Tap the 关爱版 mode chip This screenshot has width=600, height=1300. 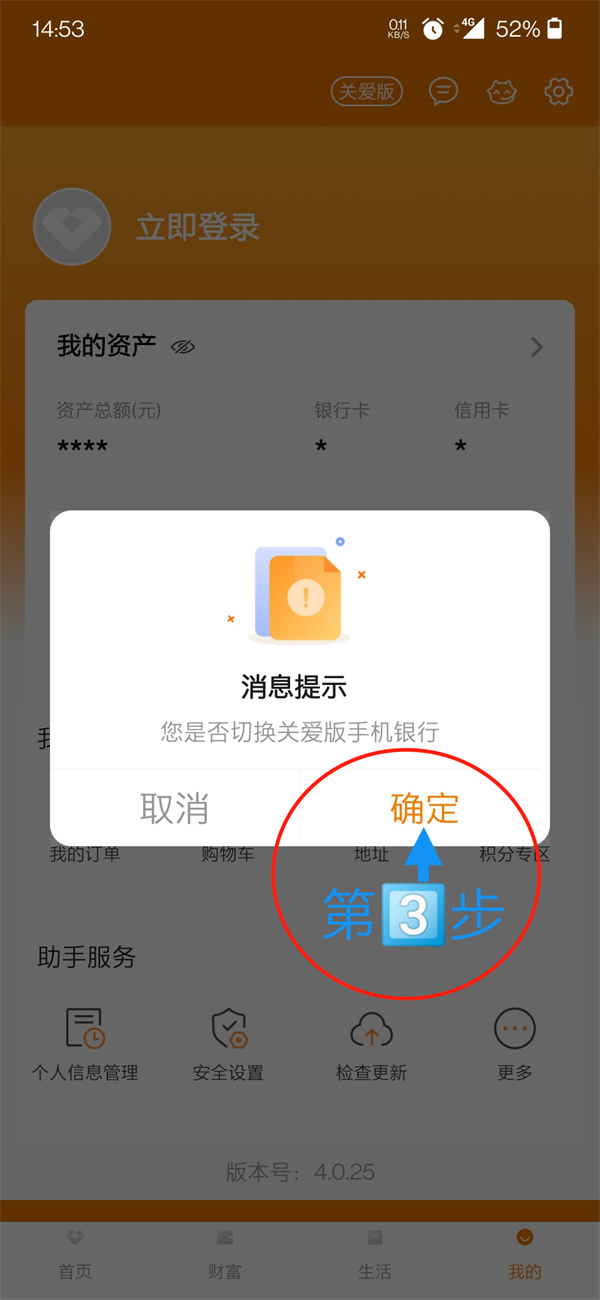[x=367, y=92]
